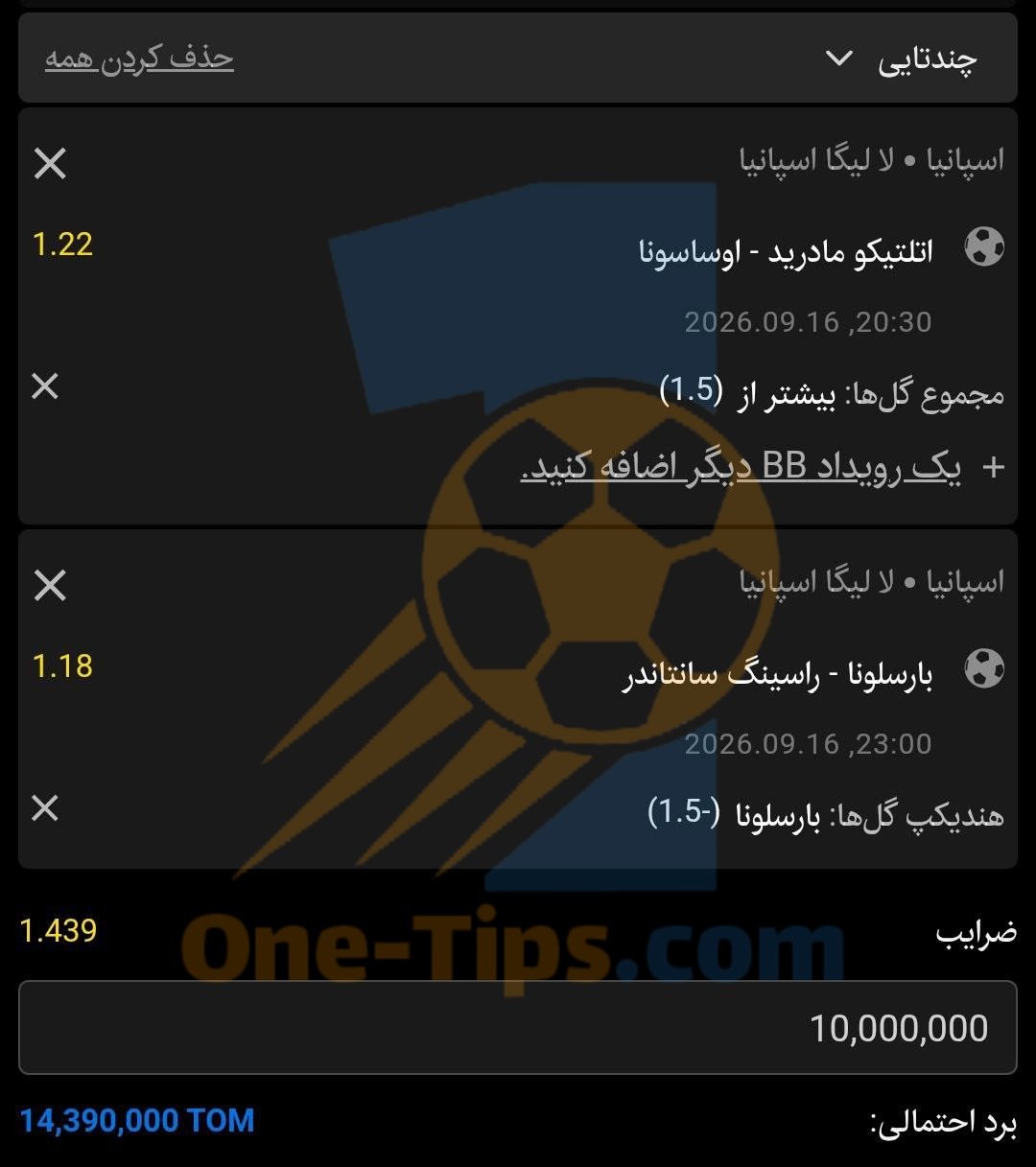This screenshot has width=1036, height=1167.
Task: Delete the مجموع گل‌ها بیشتر از 1.5 selection
Action: pos(45,386)
